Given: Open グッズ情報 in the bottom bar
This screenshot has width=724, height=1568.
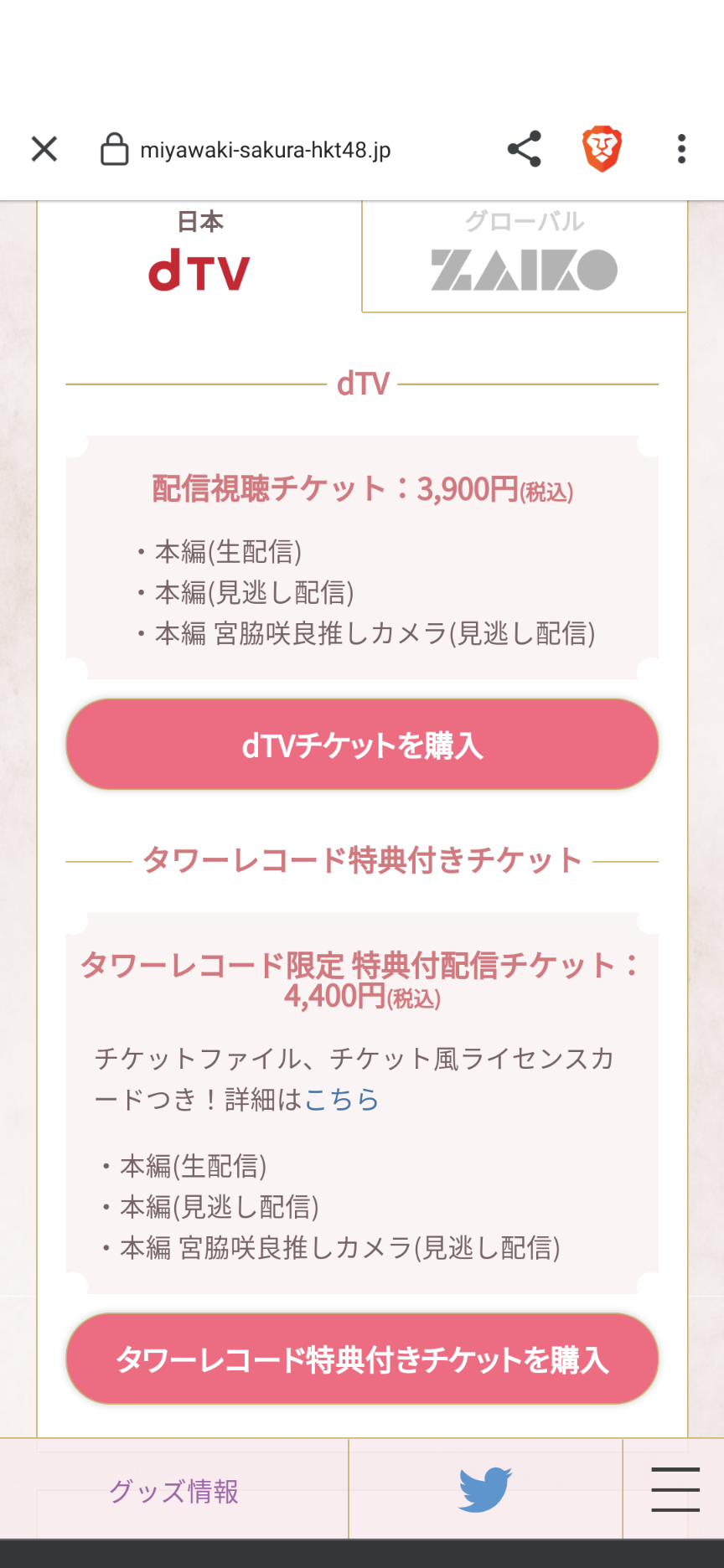Looking at the screenshot, I should (174, 1491).
